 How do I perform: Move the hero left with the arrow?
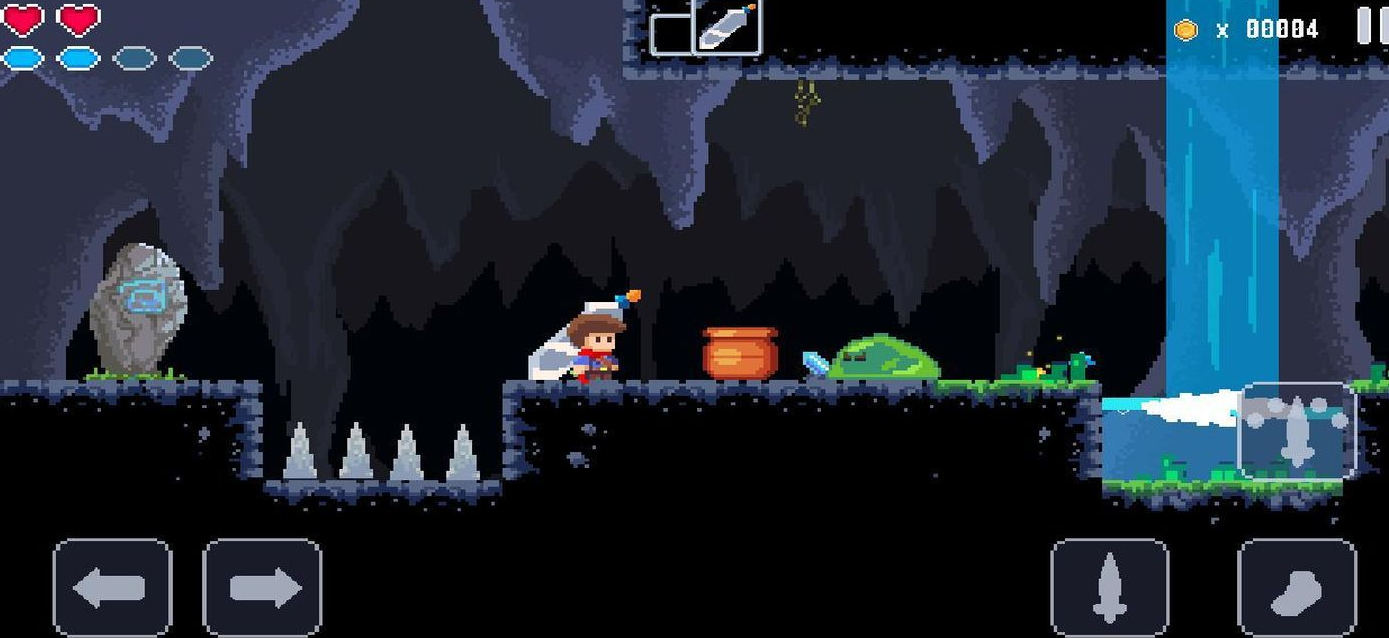point(112,587)
